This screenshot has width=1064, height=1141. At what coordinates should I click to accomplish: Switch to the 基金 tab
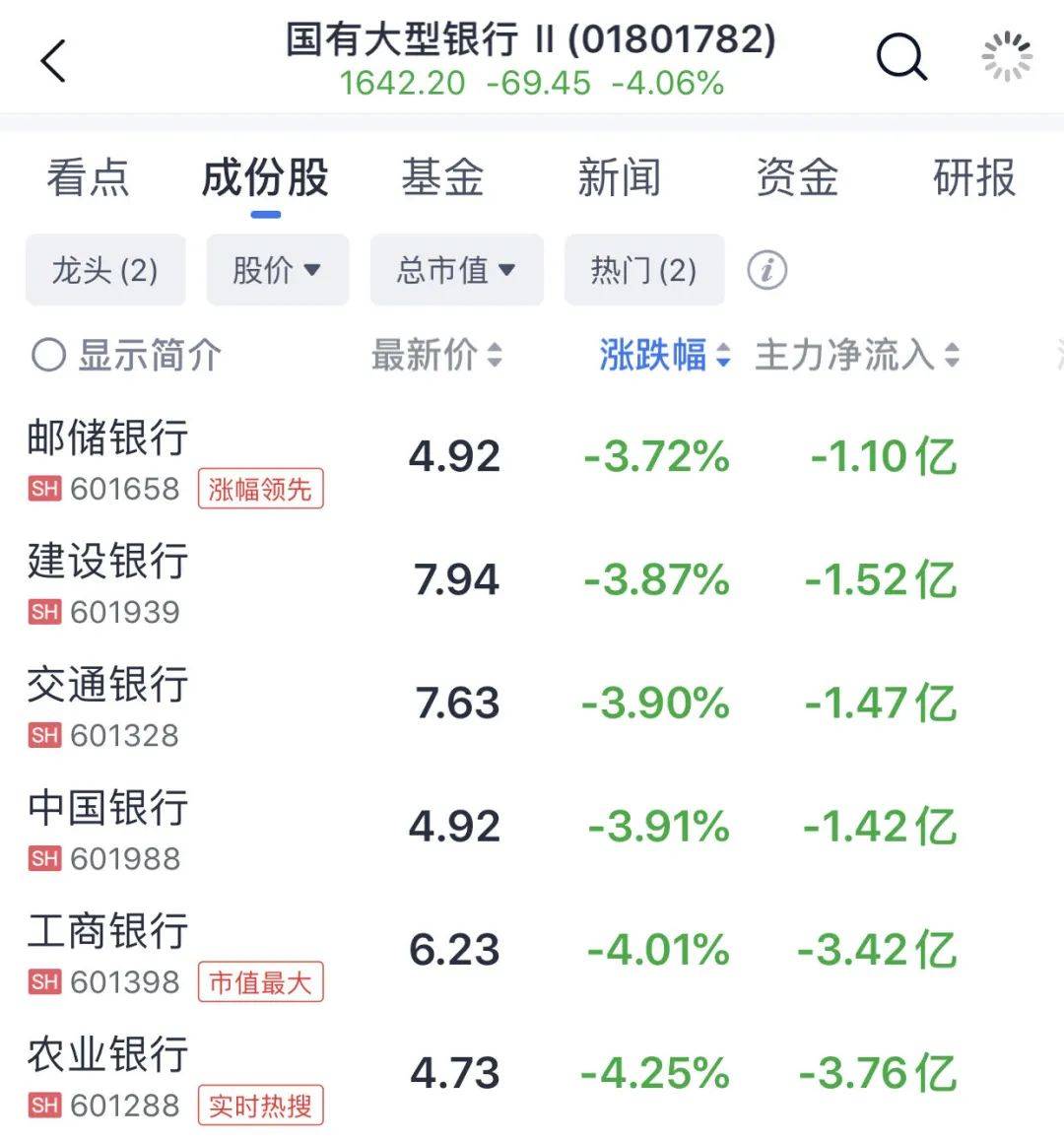[x=441, y=177]
